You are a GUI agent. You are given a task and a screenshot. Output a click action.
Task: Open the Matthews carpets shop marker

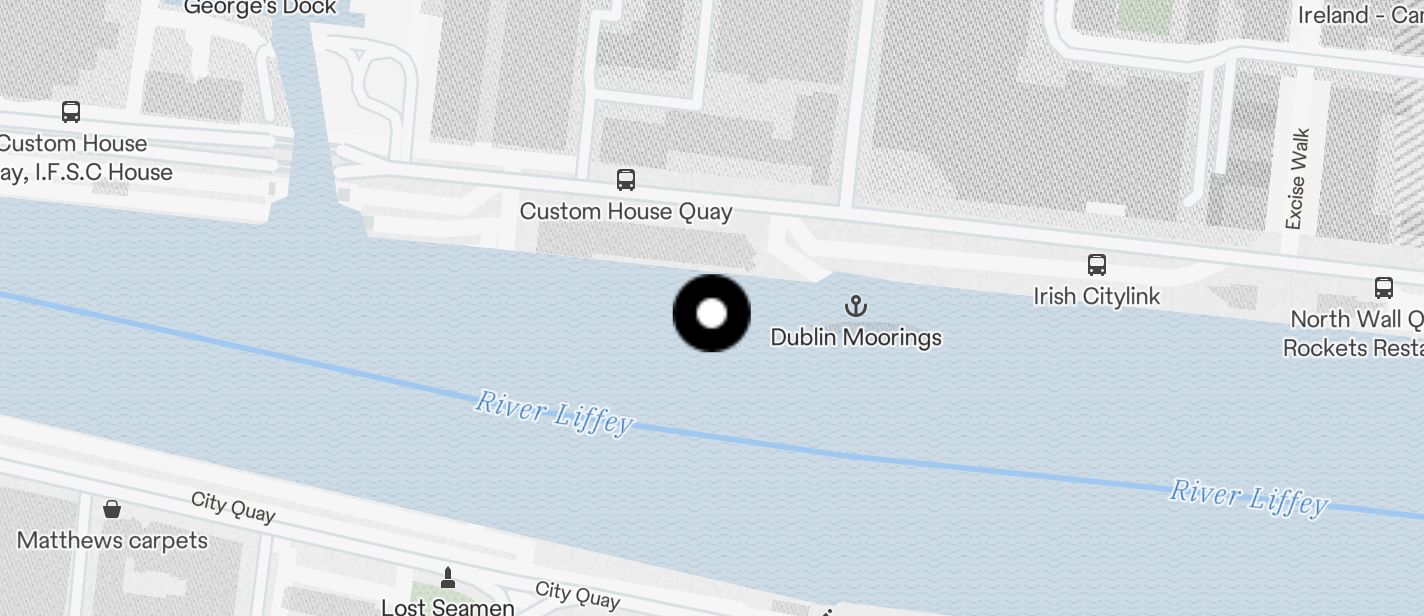(112, 510)
